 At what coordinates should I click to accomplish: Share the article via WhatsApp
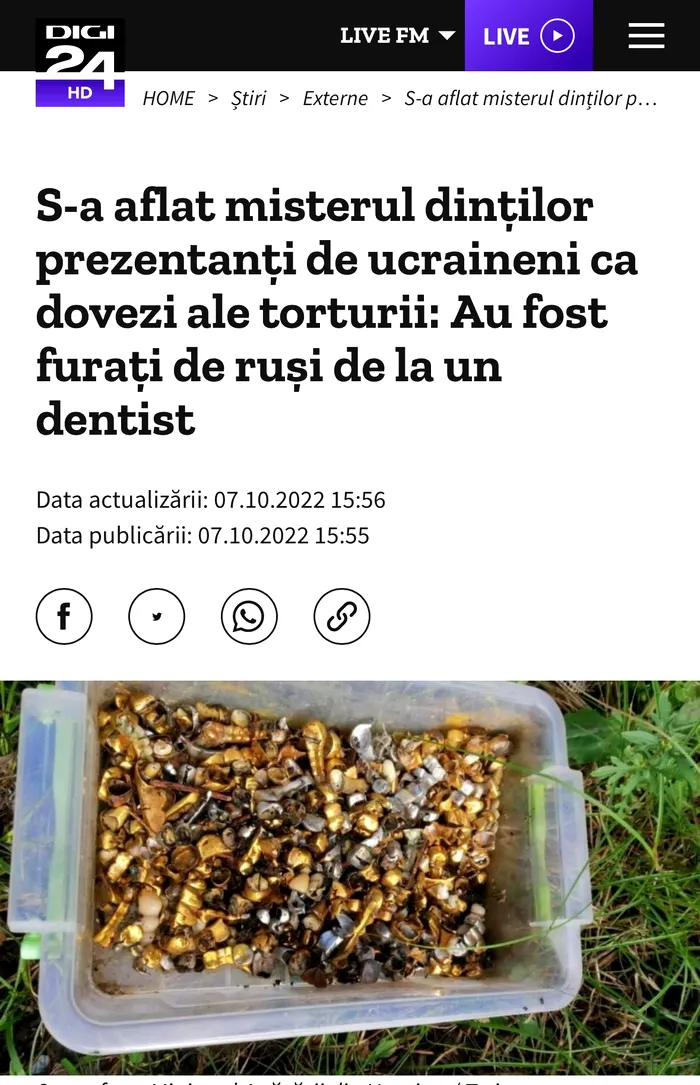[x=249, y=616]
